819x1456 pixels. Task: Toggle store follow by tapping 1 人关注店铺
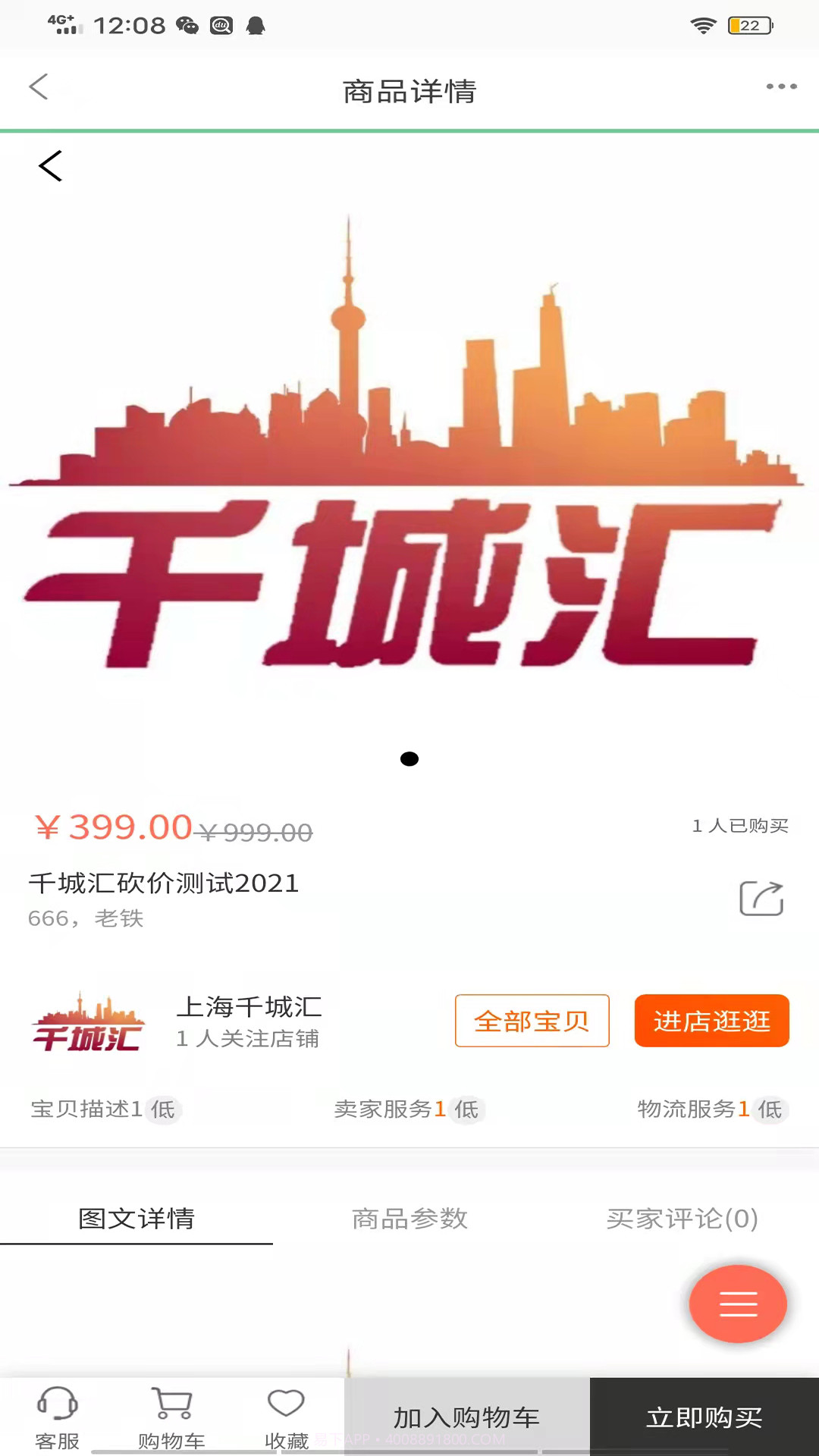coord(248,1039)
